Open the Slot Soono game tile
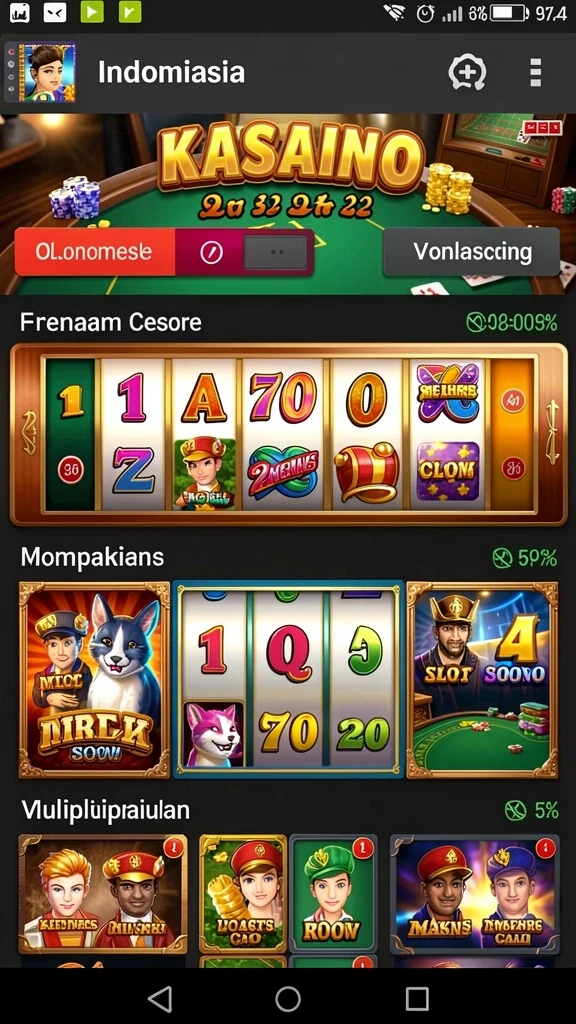This screenshot has height=1024, width=576. tap(483, 680)
